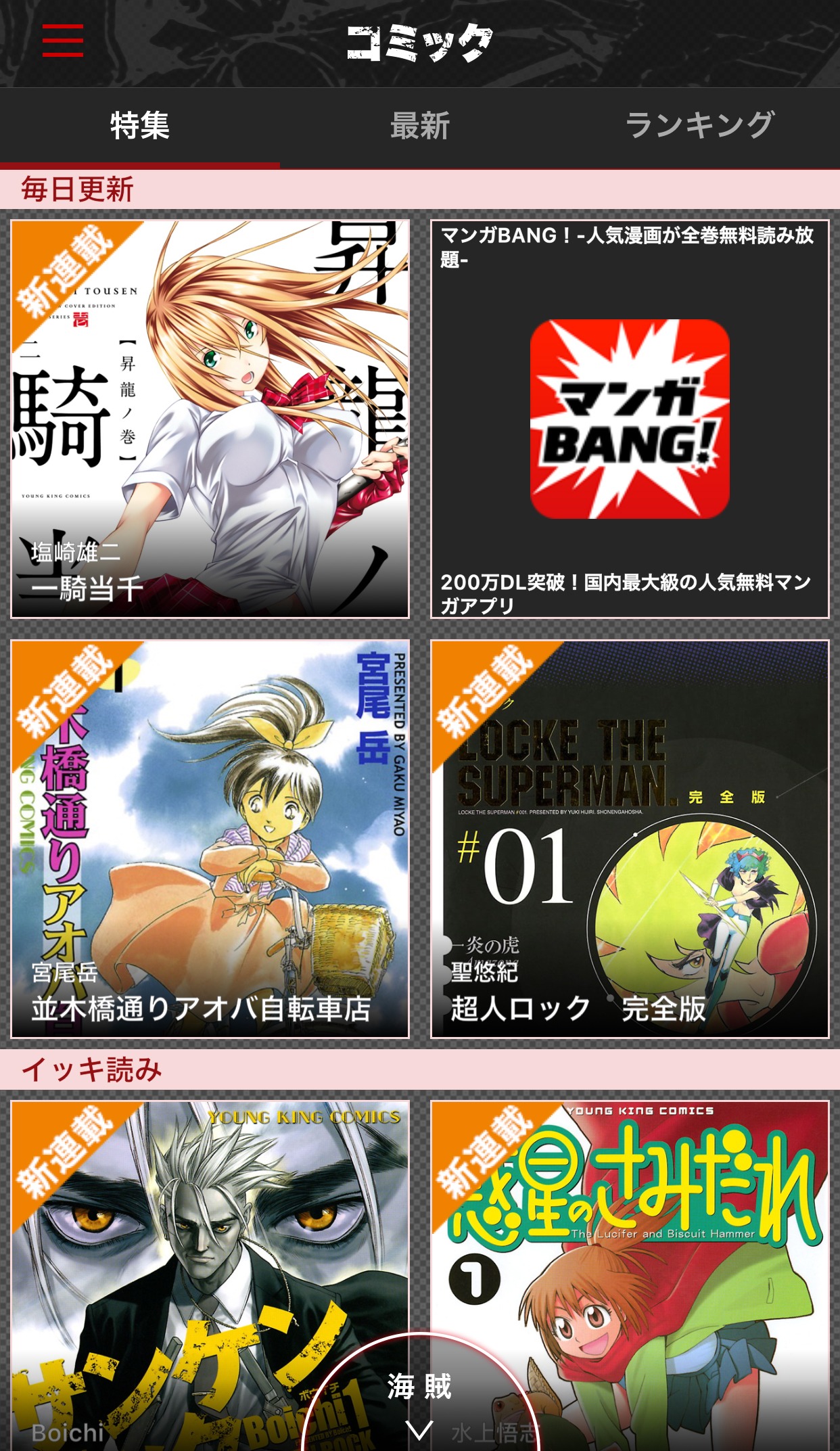Open the 一騎当千 manga by 塩崎雄二
Viewport: 840px width, 1451px height.
click(x=210, y=419)
